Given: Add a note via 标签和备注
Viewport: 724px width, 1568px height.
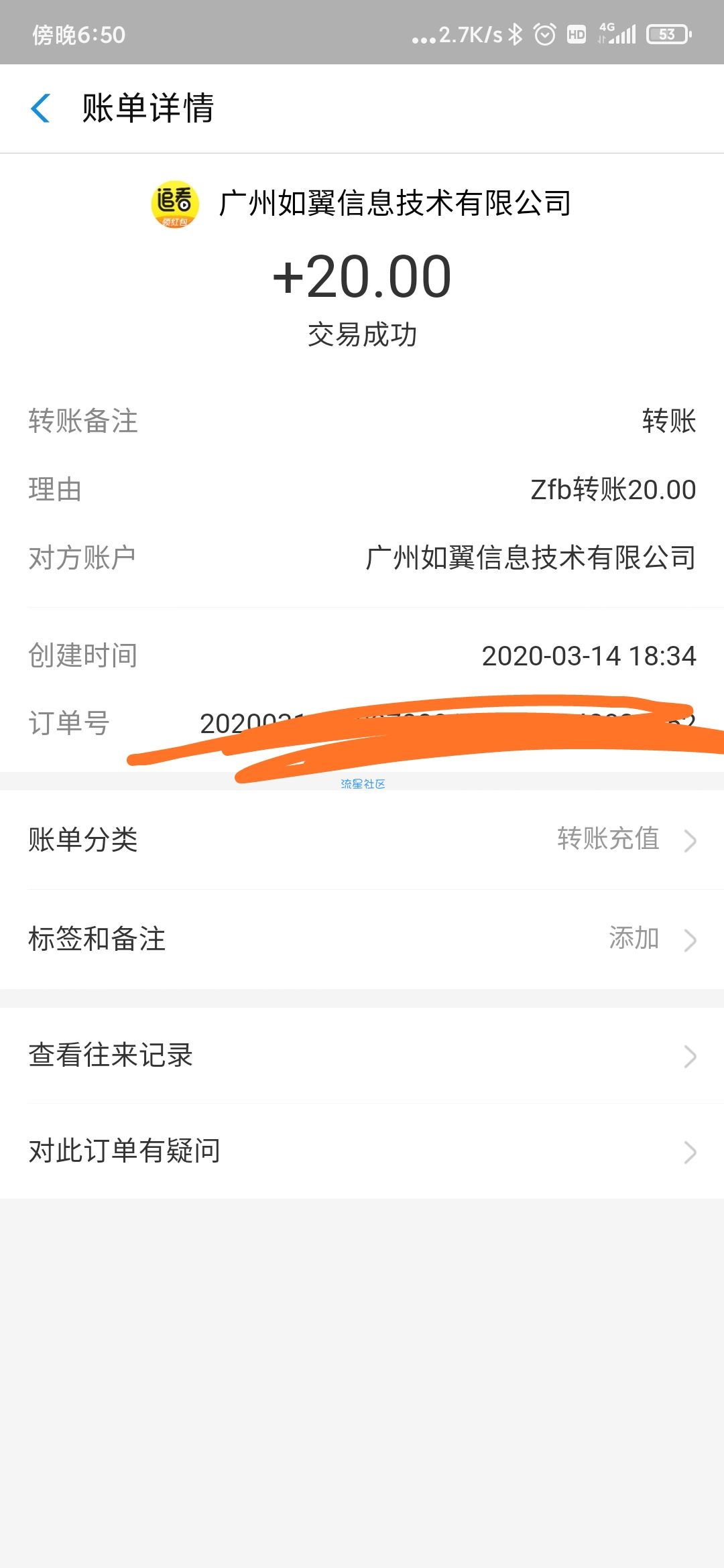Looking at the screenshot, I should pyautogui.click(x=362, y=939).
